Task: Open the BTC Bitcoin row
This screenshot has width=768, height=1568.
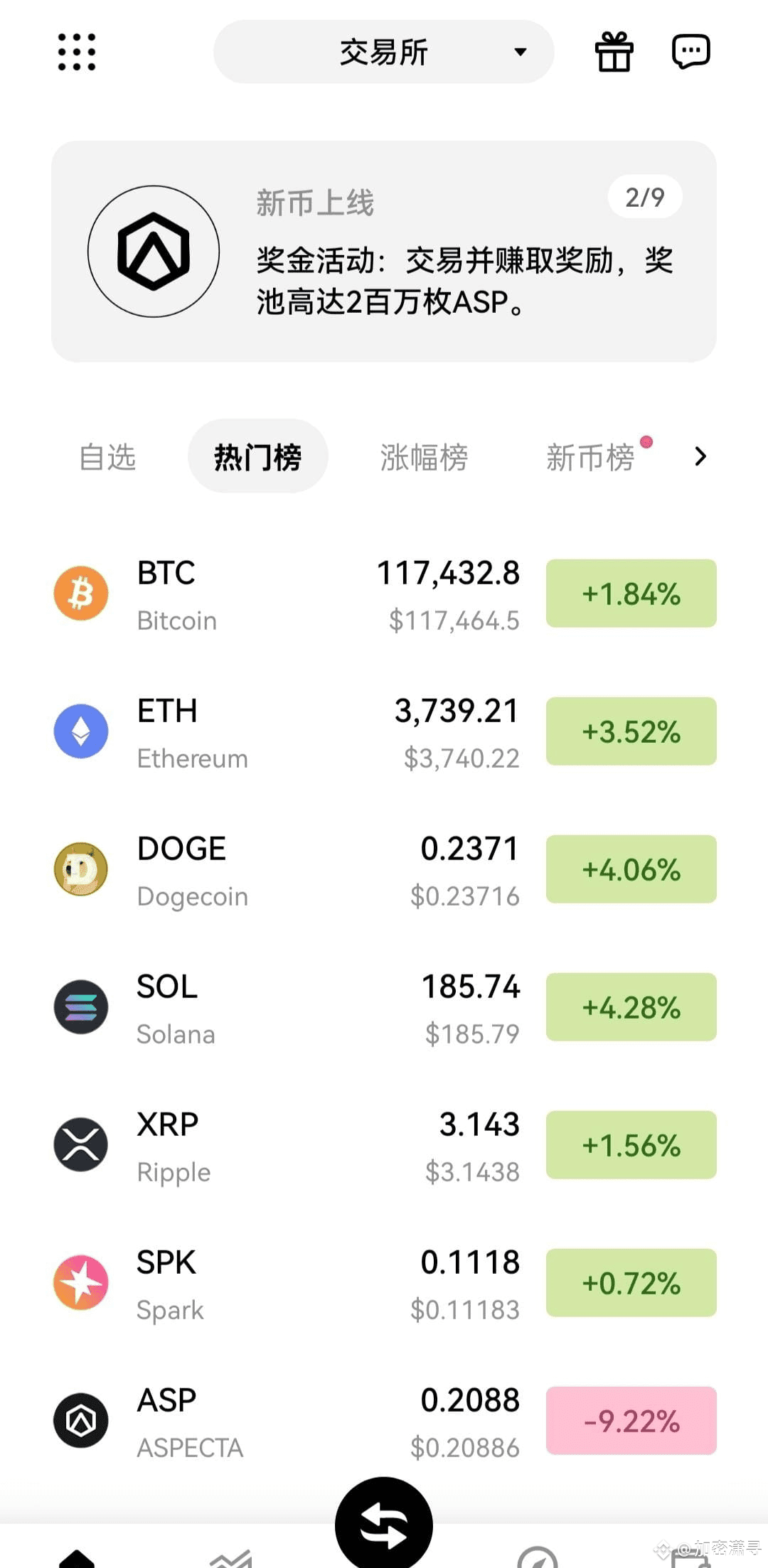Action: [x=384, y=594]
